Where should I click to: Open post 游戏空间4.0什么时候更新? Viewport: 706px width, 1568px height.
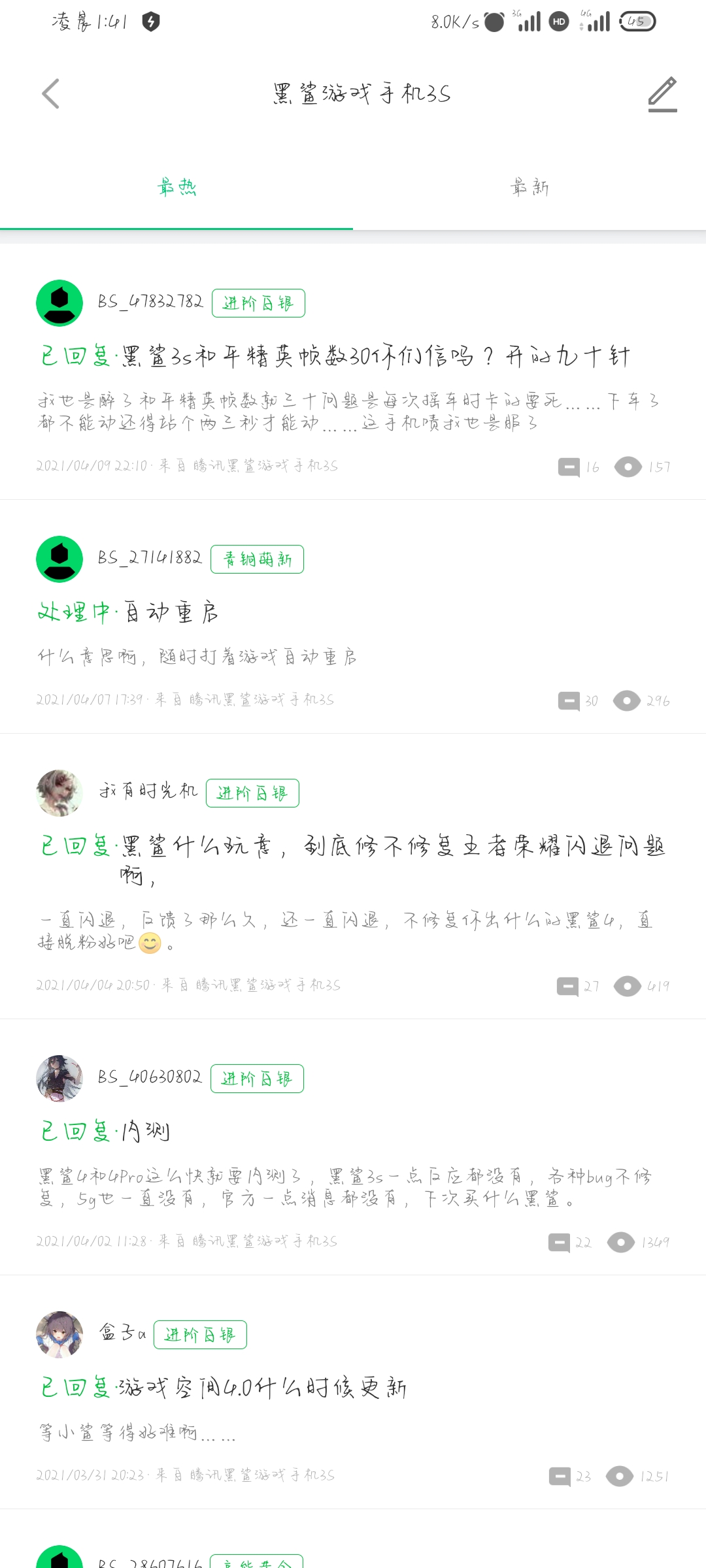[x=261, y=1387]
